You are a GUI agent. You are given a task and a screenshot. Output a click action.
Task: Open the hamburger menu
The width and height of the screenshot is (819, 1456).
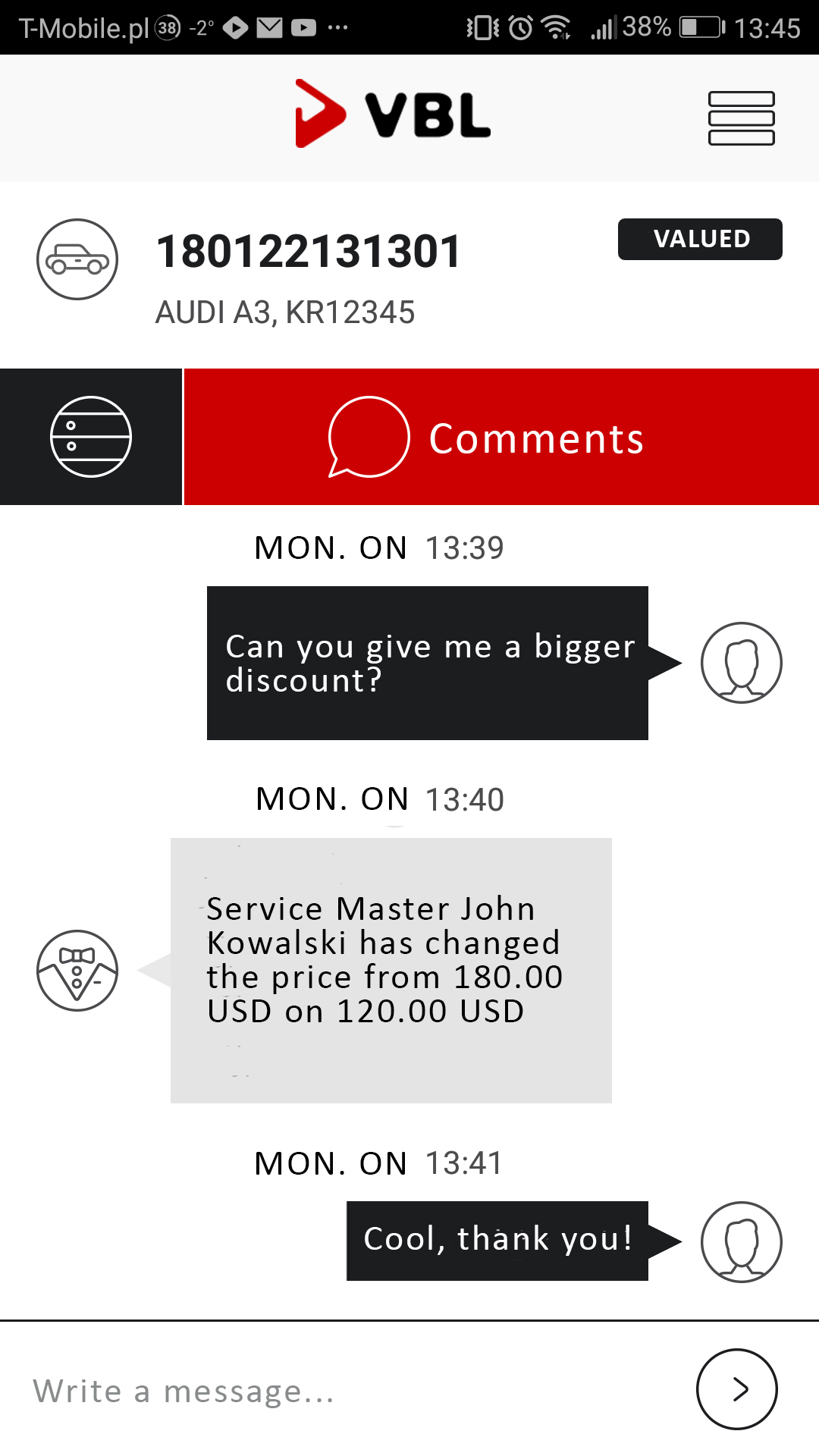pos(741,118)
